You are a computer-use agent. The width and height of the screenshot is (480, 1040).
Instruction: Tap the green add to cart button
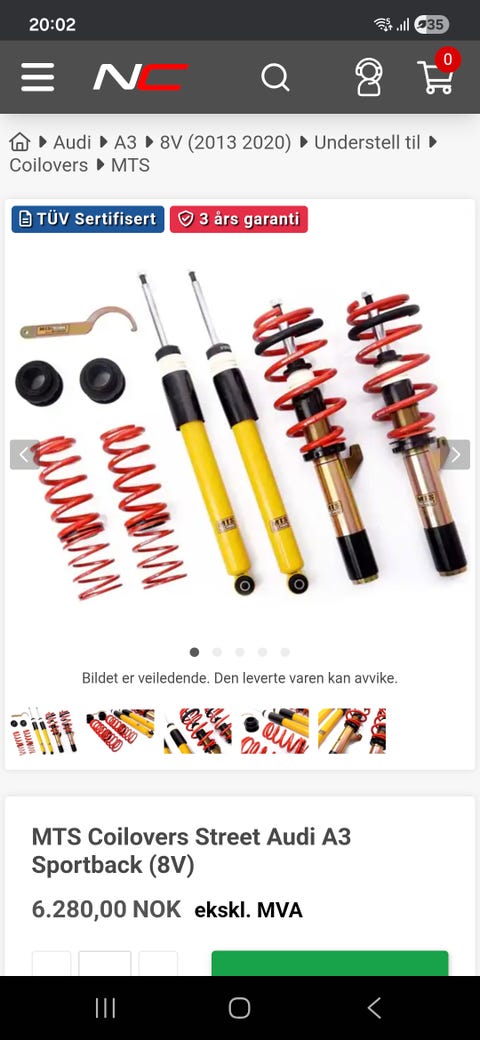pyautogui.click(x=330, y=963)
